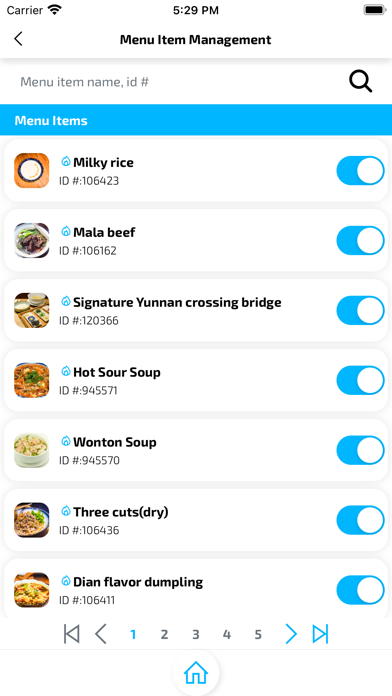This screenshot has width=392, height=696.
Task: Disable the Mala beef switch
Action: tap(360, 240)
